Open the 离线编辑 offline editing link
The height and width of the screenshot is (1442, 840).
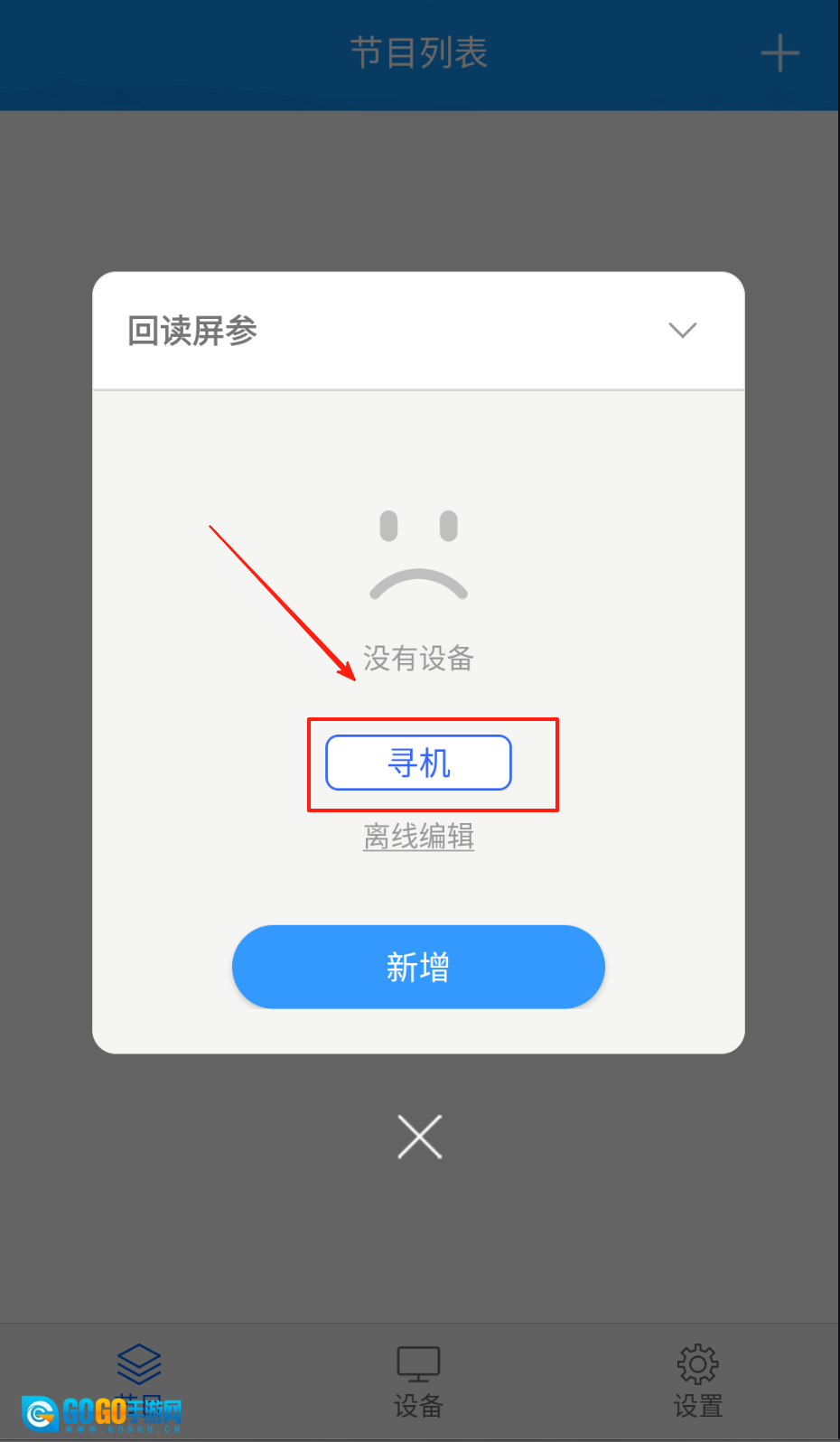pos(418,837)
